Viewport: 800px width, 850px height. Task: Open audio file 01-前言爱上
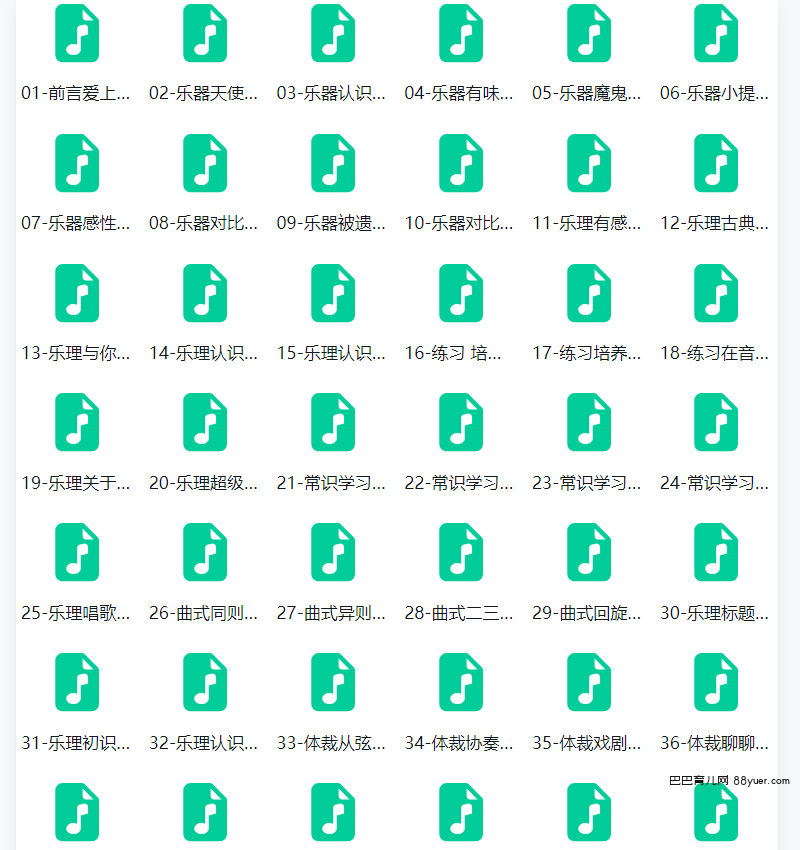click(x=77, y=33)
